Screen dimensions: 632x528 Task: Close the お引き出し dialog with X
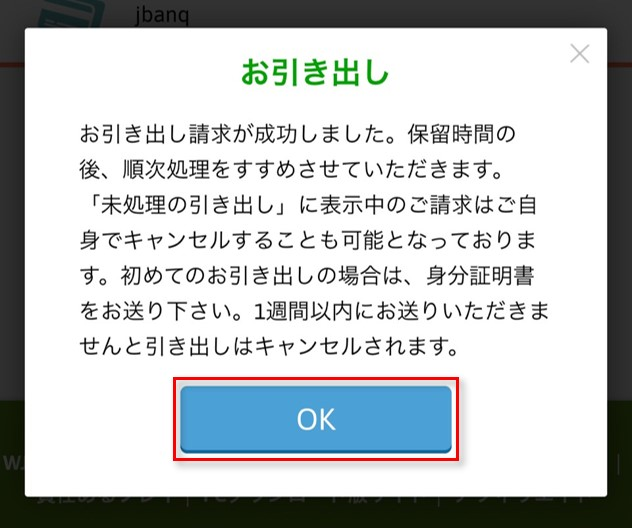(x=579, y=54)
